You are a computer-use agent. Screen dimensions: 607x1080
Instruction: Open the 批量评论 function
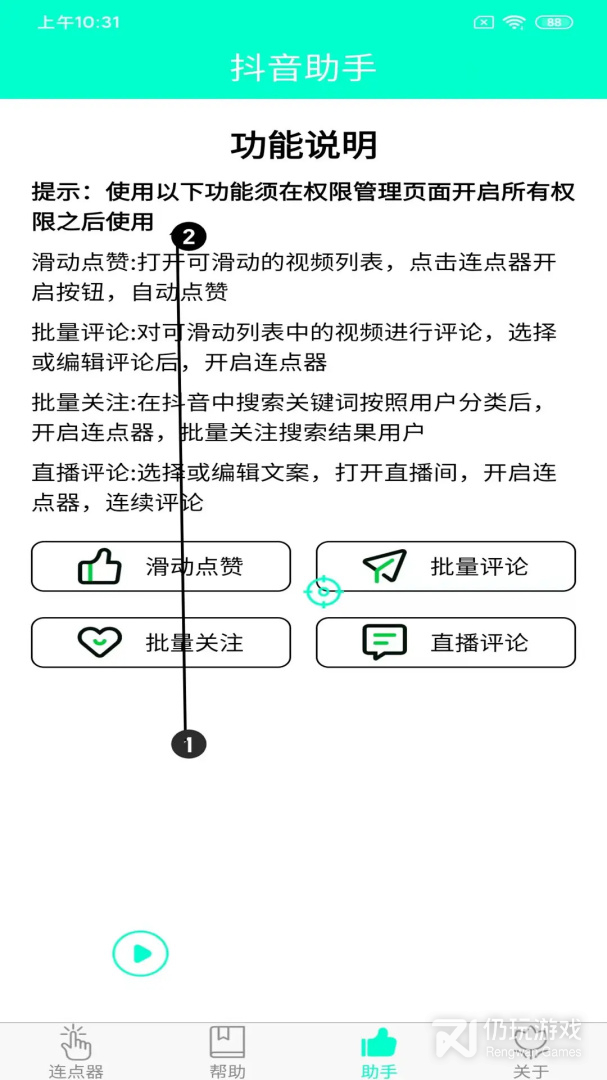446,566
